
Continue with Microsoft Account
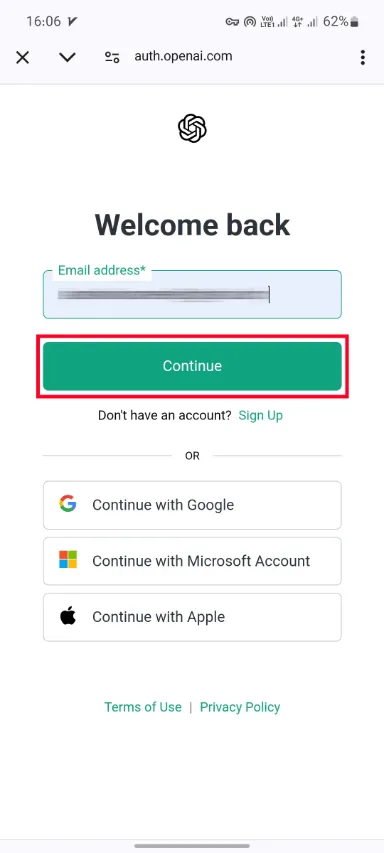click(192, 561)
